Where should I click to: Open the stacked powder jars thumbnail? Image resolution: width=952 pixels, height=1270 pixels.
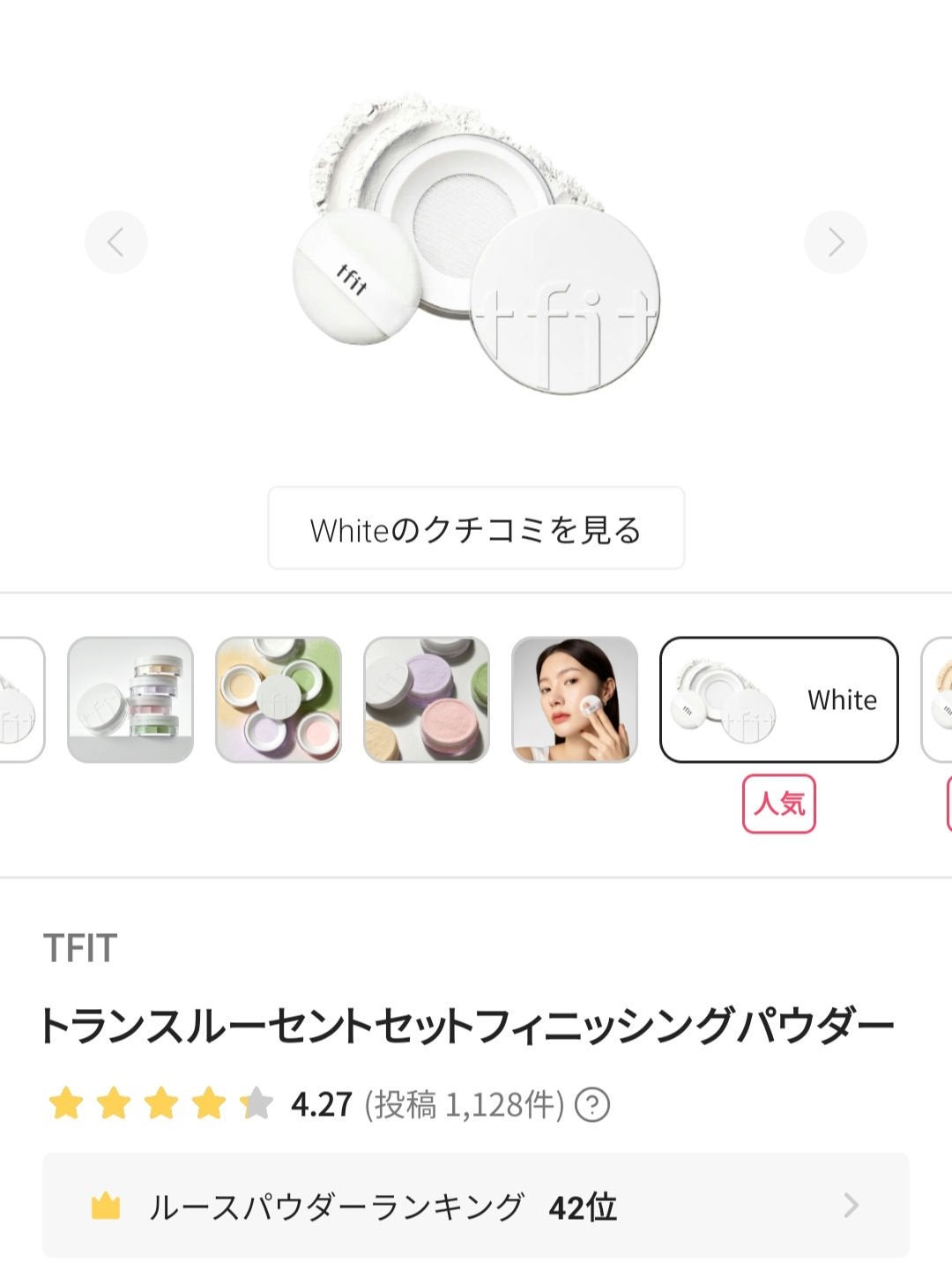tap(130, 699)
